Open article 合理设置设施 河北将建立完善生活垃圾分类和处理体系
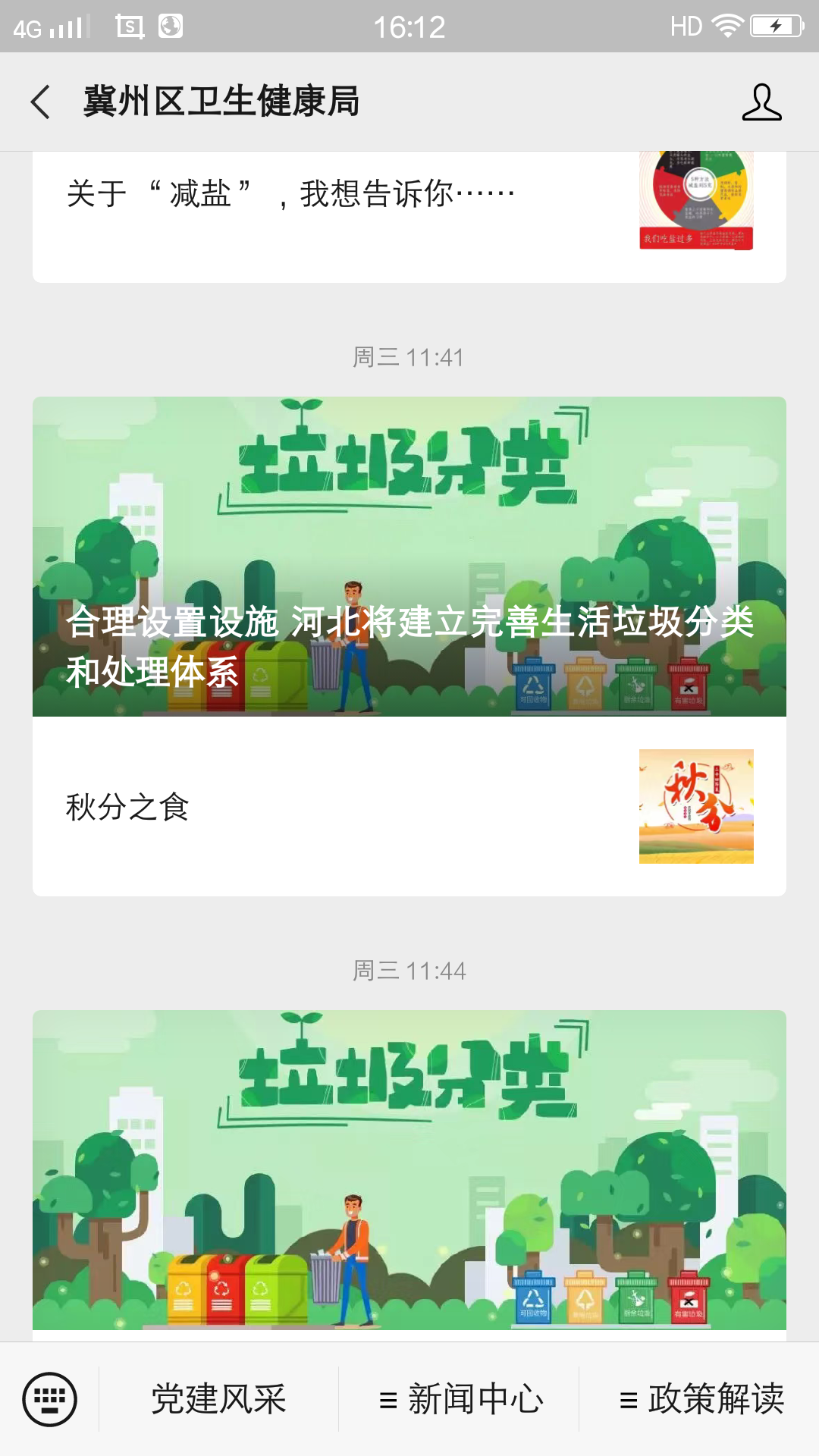Image resolution: width=819 pixels, height=1456 pixels. point(409,557)
